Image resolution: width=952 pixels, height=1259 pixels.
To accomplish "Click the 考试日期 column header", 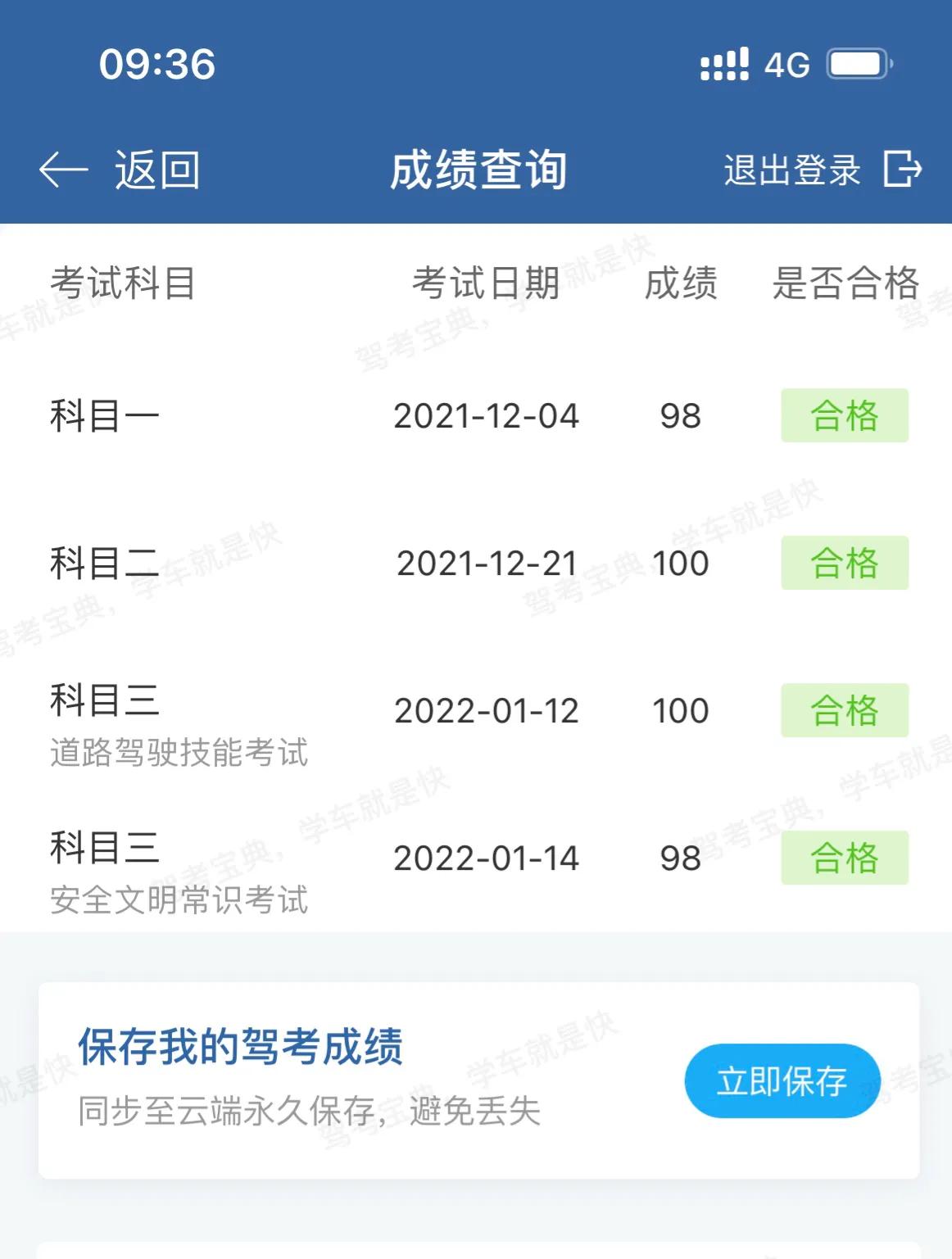I will 487,283.
